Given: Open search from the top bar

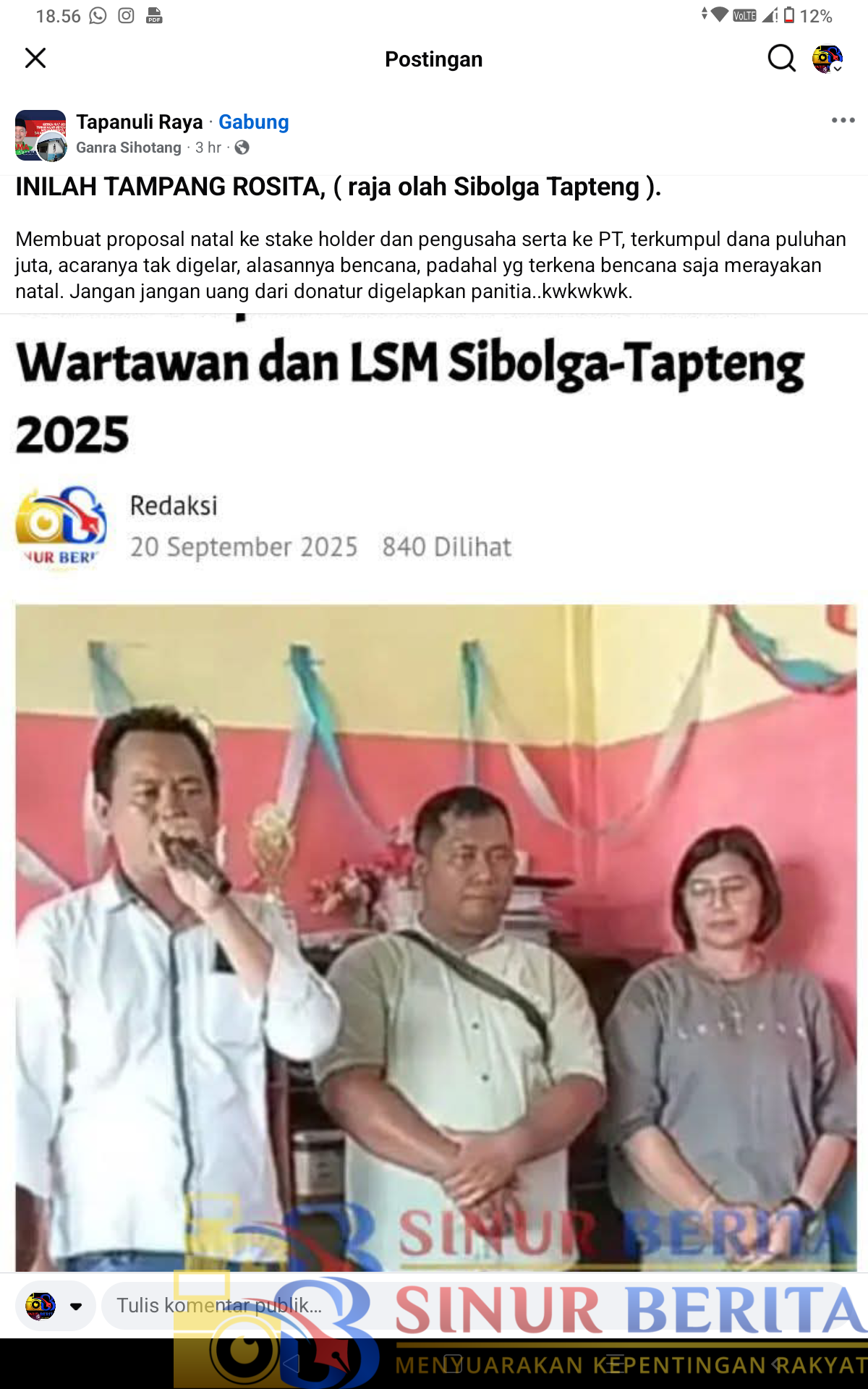Looking at the screenshot, I should pos(781,58).
